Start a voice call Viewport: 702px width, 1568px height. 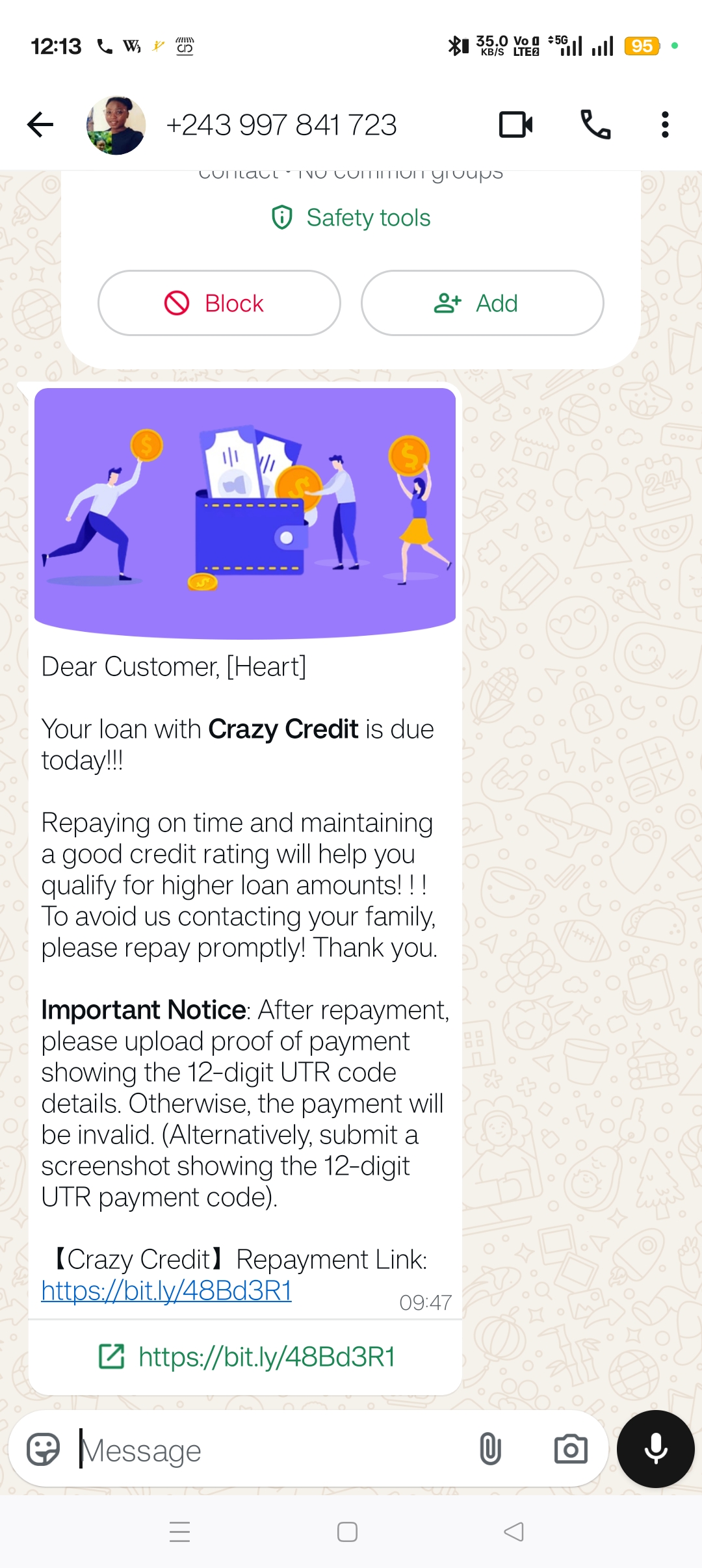tap(595, 125)
